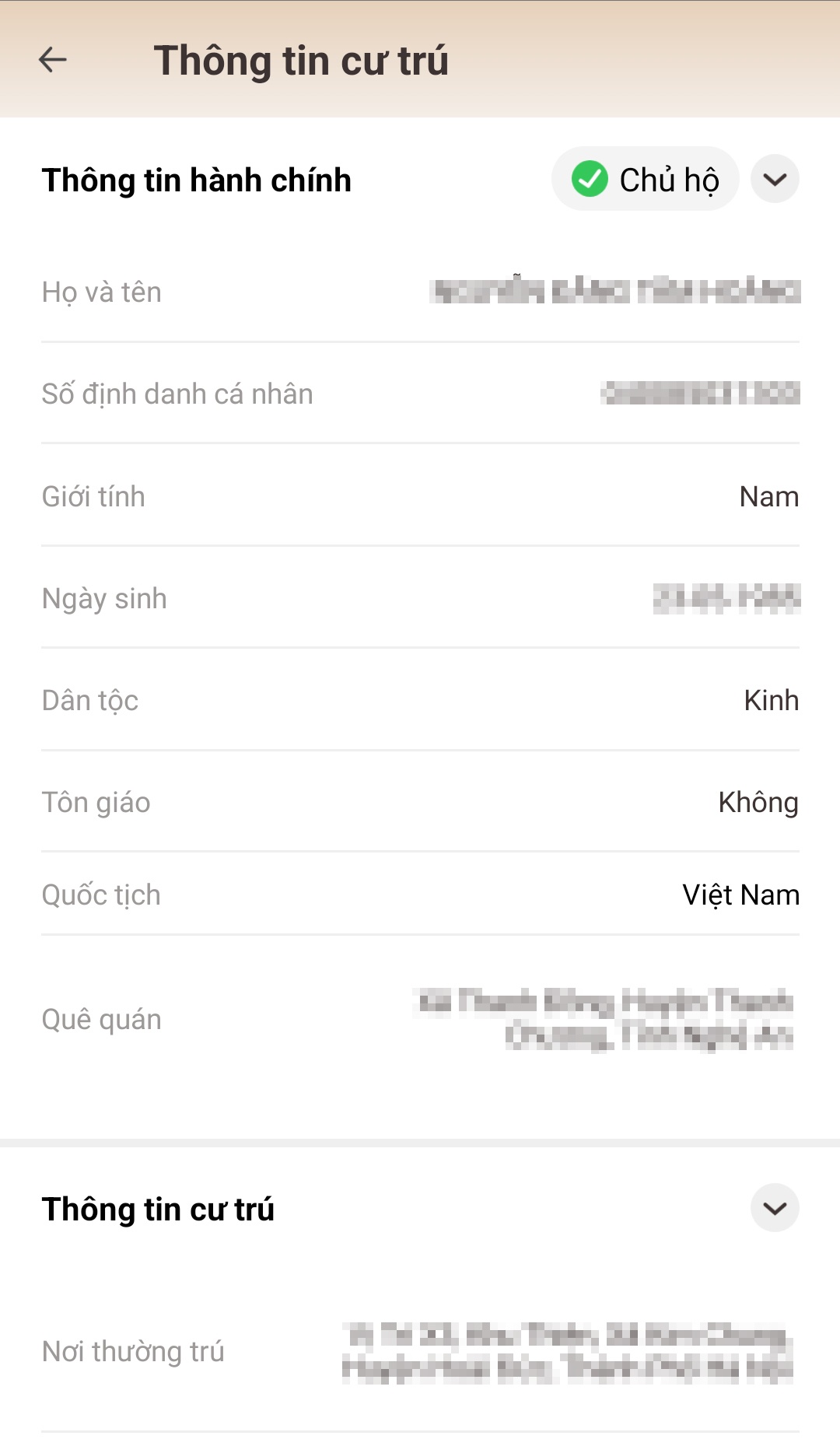Click the Quốc tịch value Việt Nam
The width and height of the screenshot is (840, 1439).
[739, 895]
